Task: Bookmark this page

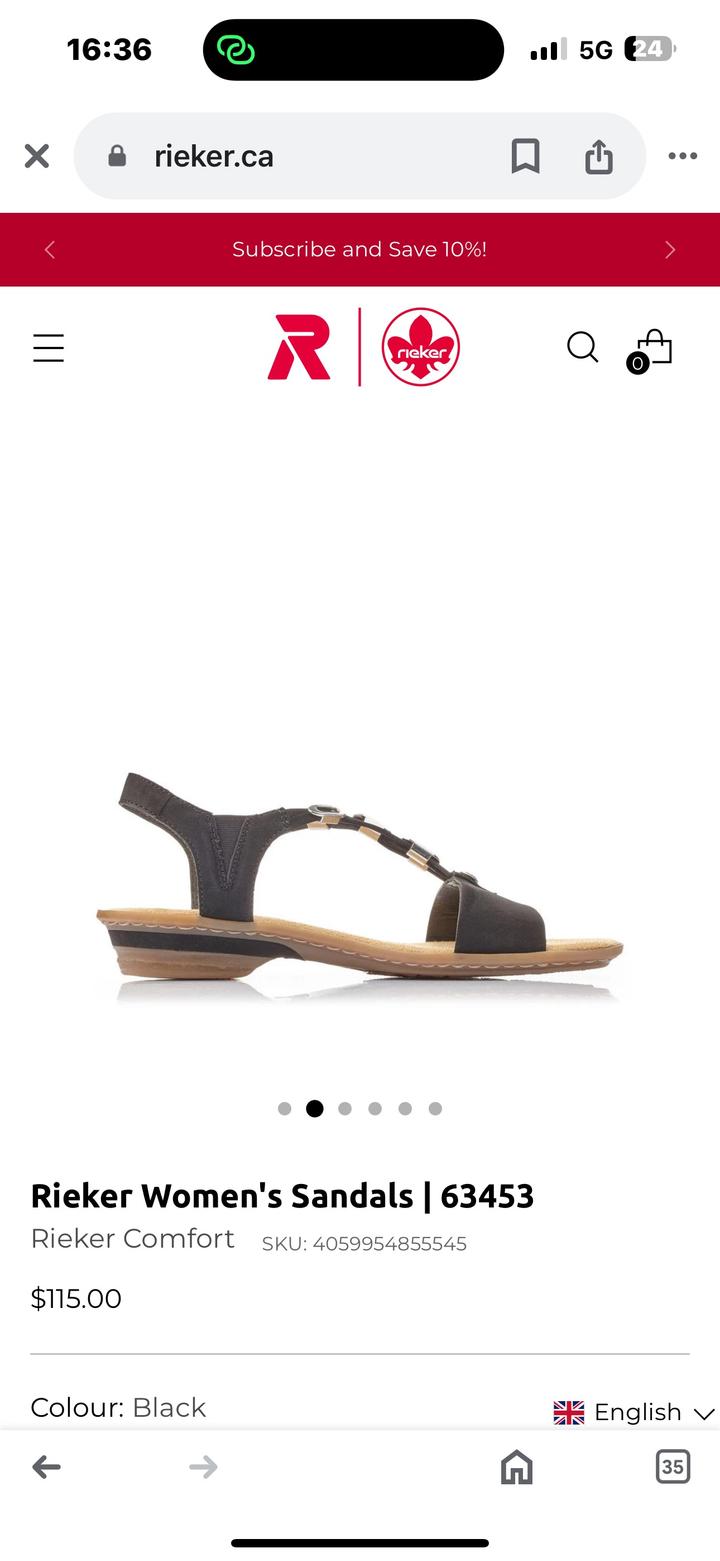Action: point(525,156)
